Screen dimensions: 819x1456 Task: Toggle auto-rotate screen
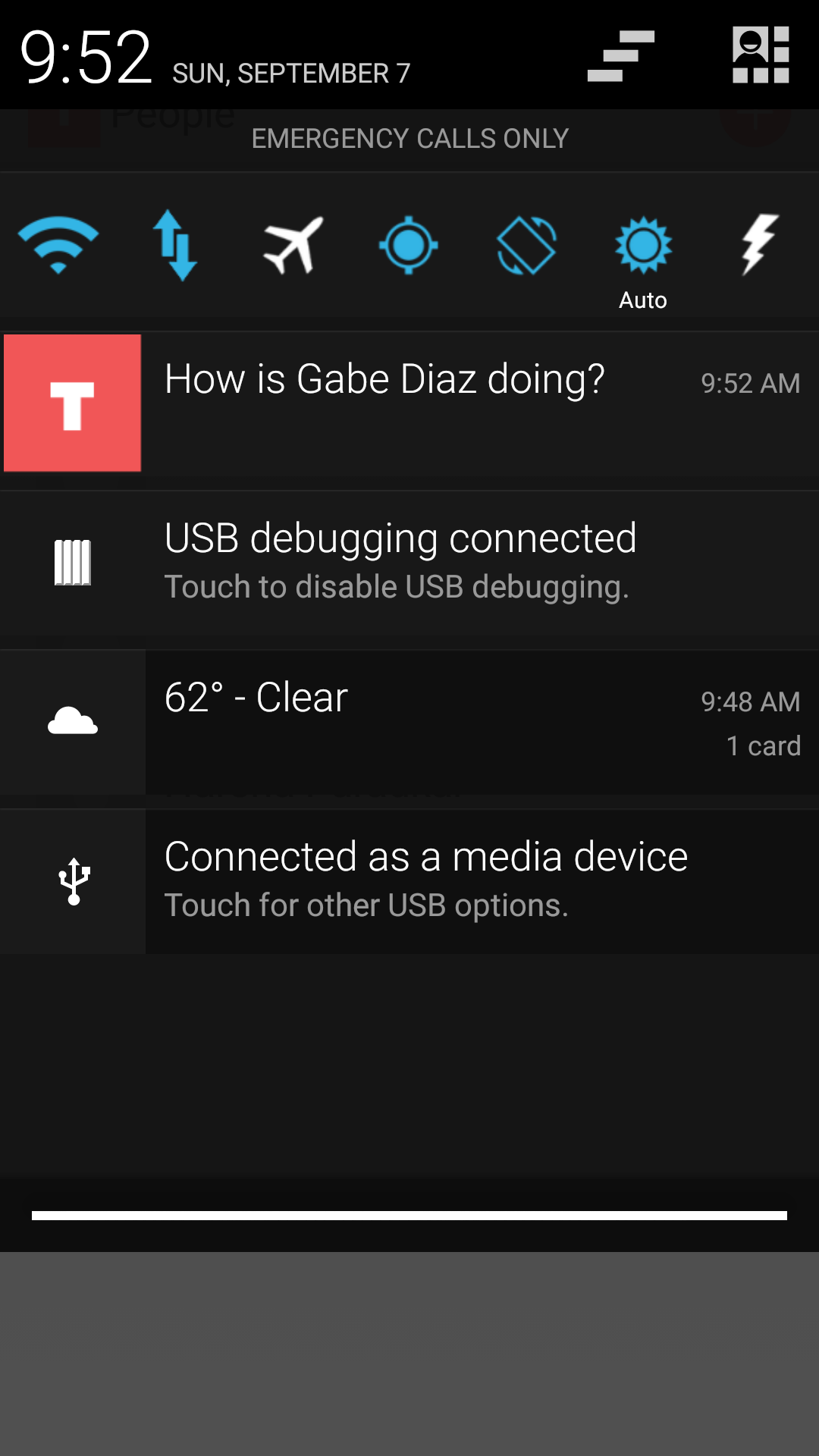pyautogui.click(x=526, y=245)
